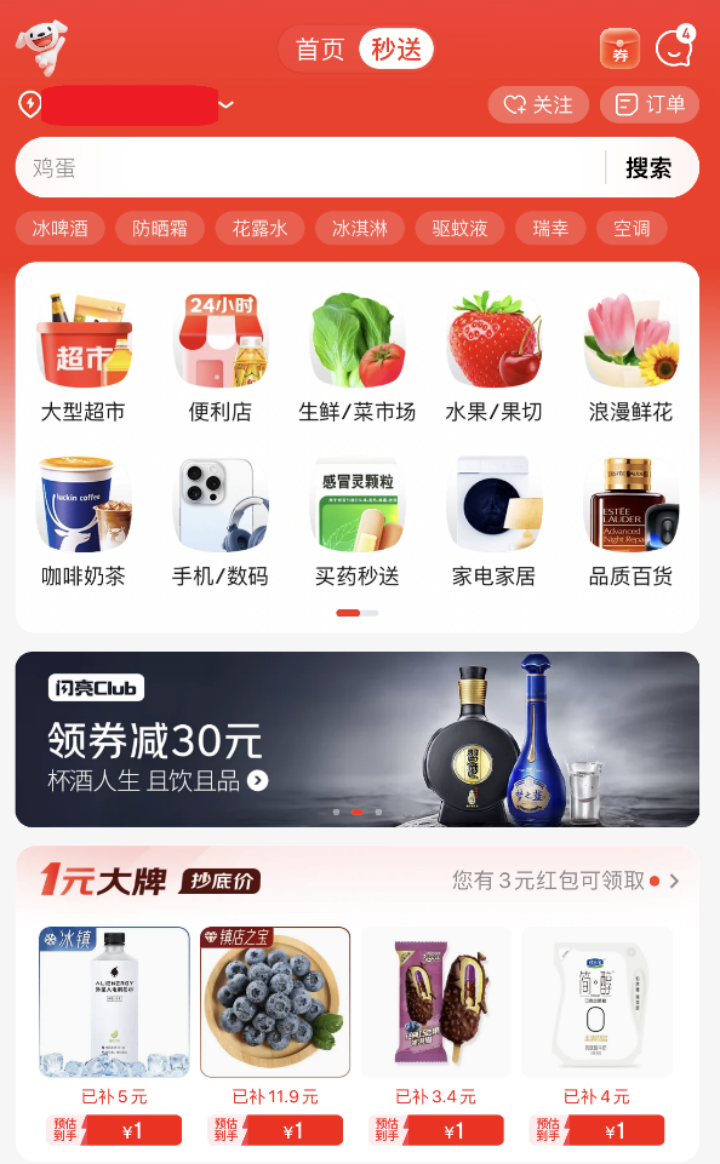This screenshot has width=720, height=1164.
Task: Browse the 便利店 category
Action: (x=220, y=357)
